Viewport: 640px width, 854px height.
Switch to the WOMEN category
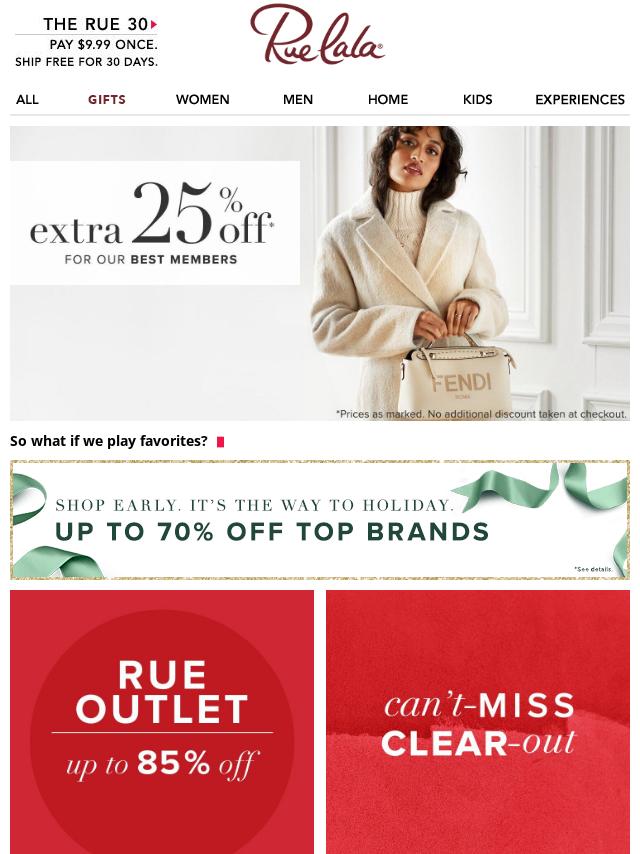202,99
